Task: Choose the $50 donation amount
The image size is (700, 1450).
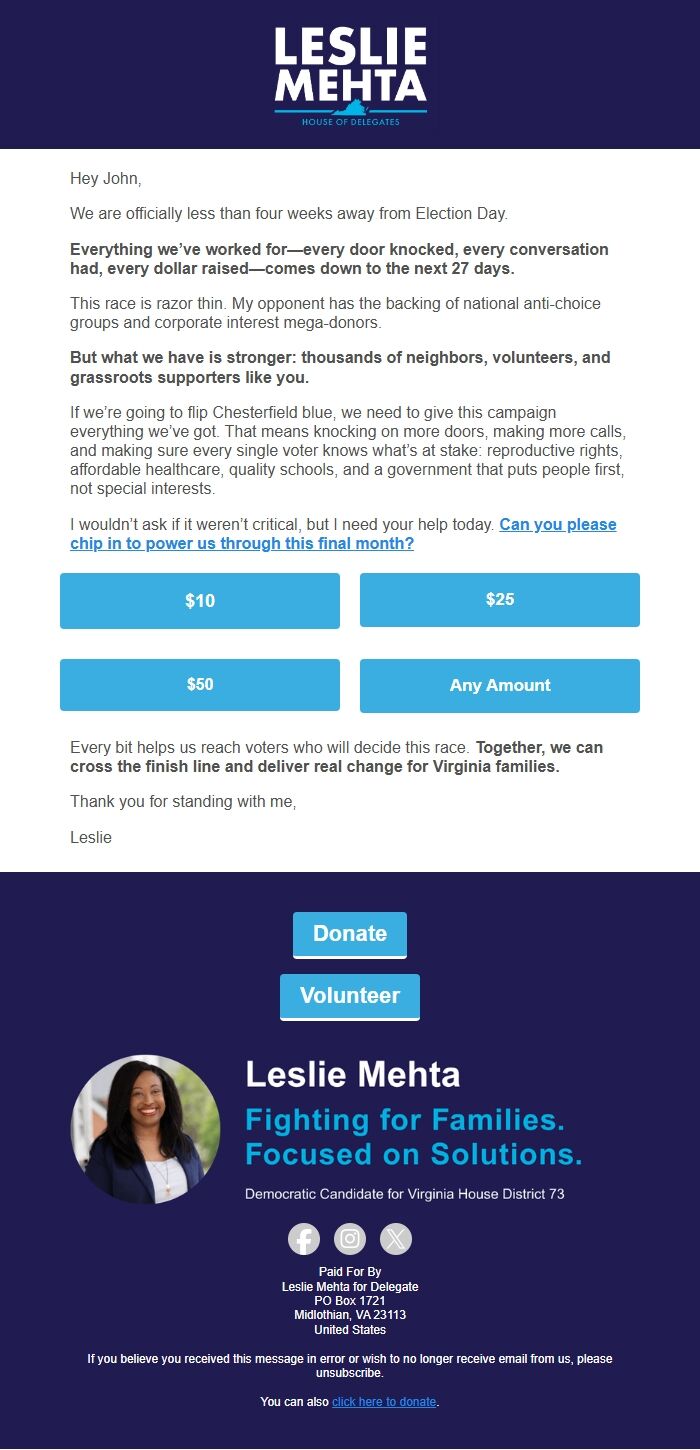Action: [200, 685]
